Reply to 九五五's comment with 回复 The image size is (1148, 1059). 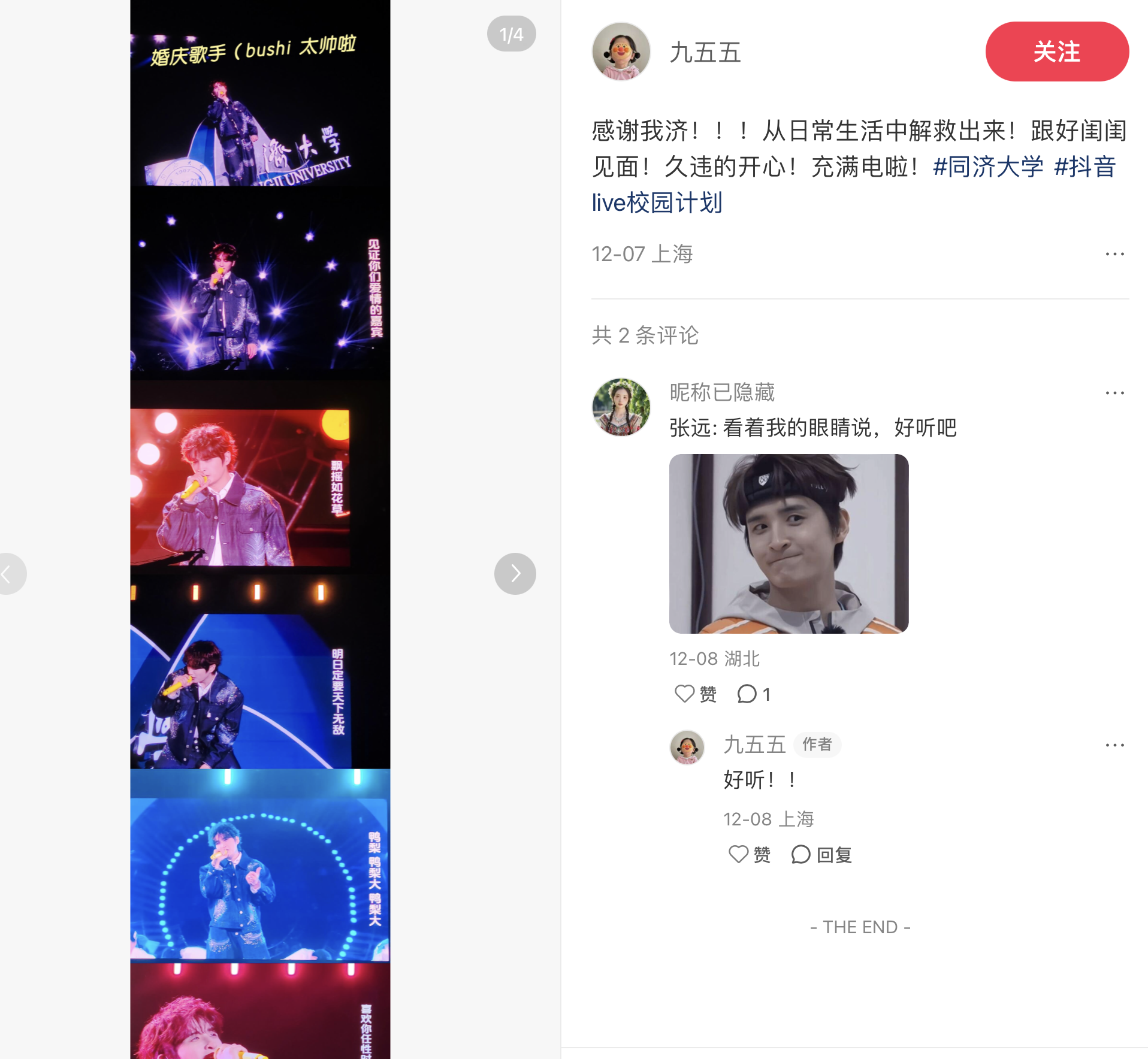821,854
